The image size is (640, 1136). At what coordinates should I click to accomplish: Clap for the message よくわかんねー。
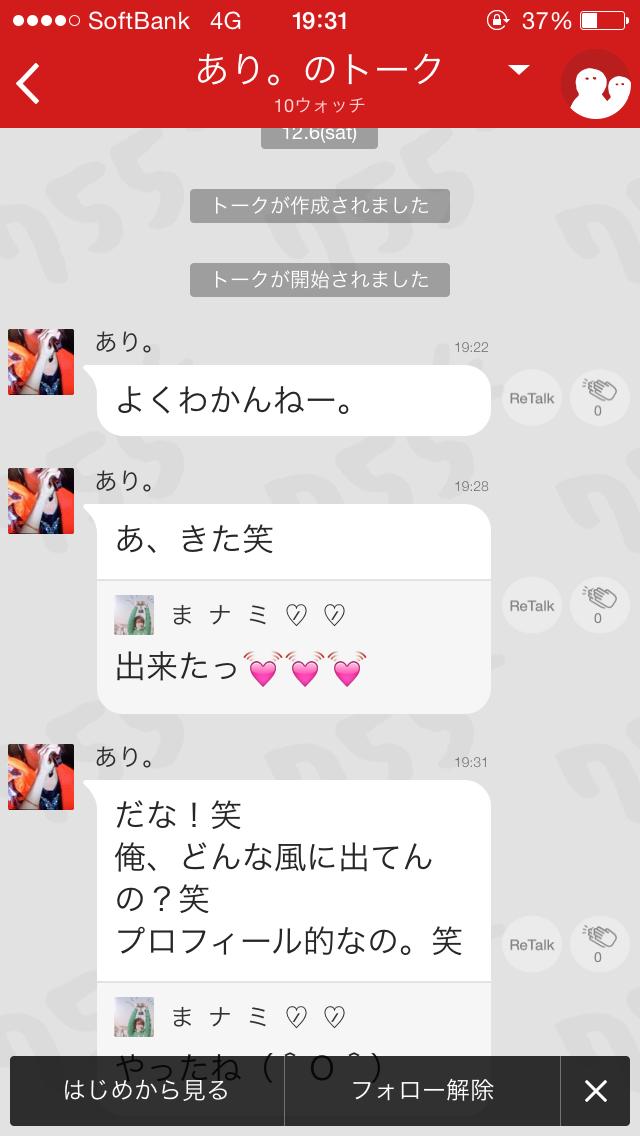pos(598,398)
